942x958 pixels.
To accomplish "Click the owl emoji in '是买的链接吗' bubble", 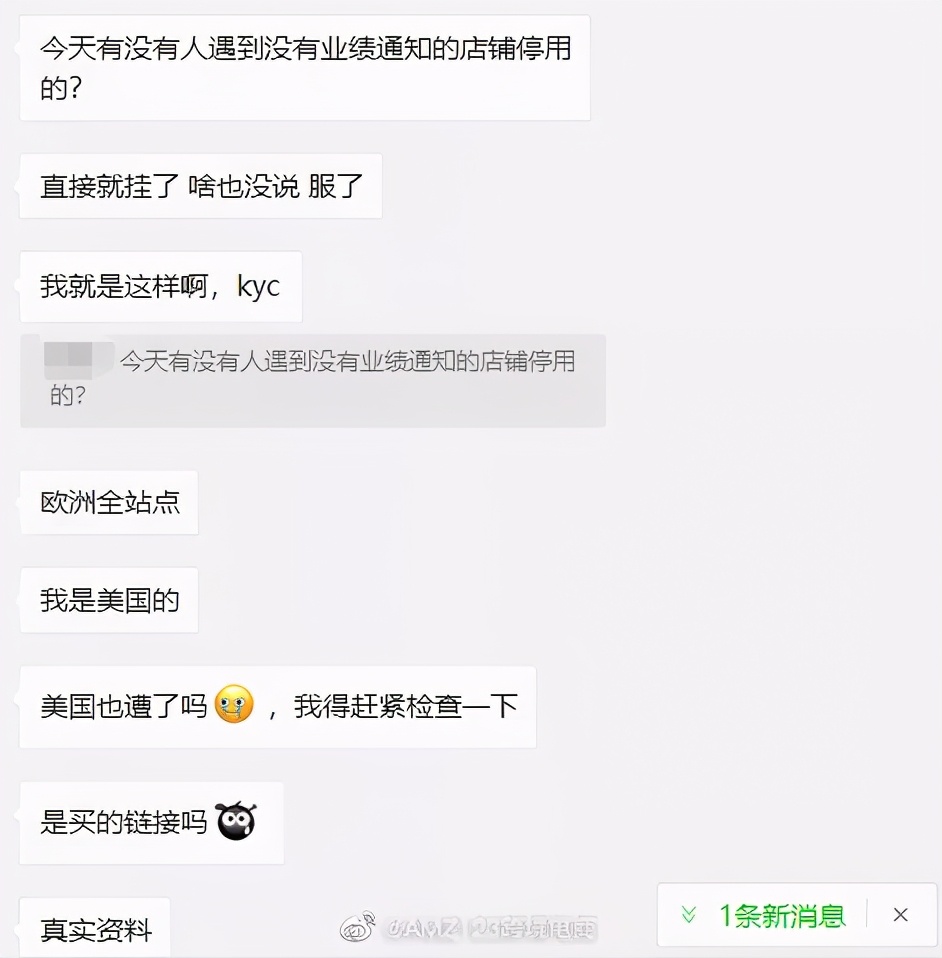I will tap(235, 822).
